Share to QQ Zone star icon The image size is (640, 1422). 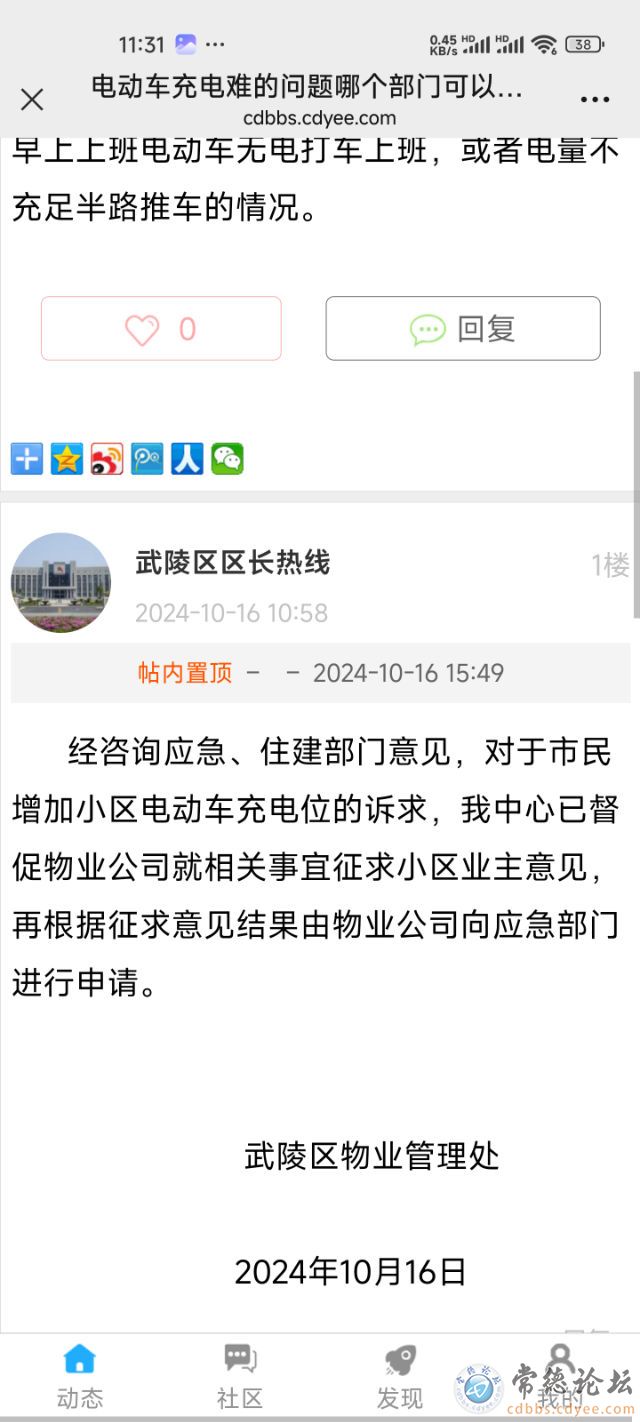[x=67, y=459]
